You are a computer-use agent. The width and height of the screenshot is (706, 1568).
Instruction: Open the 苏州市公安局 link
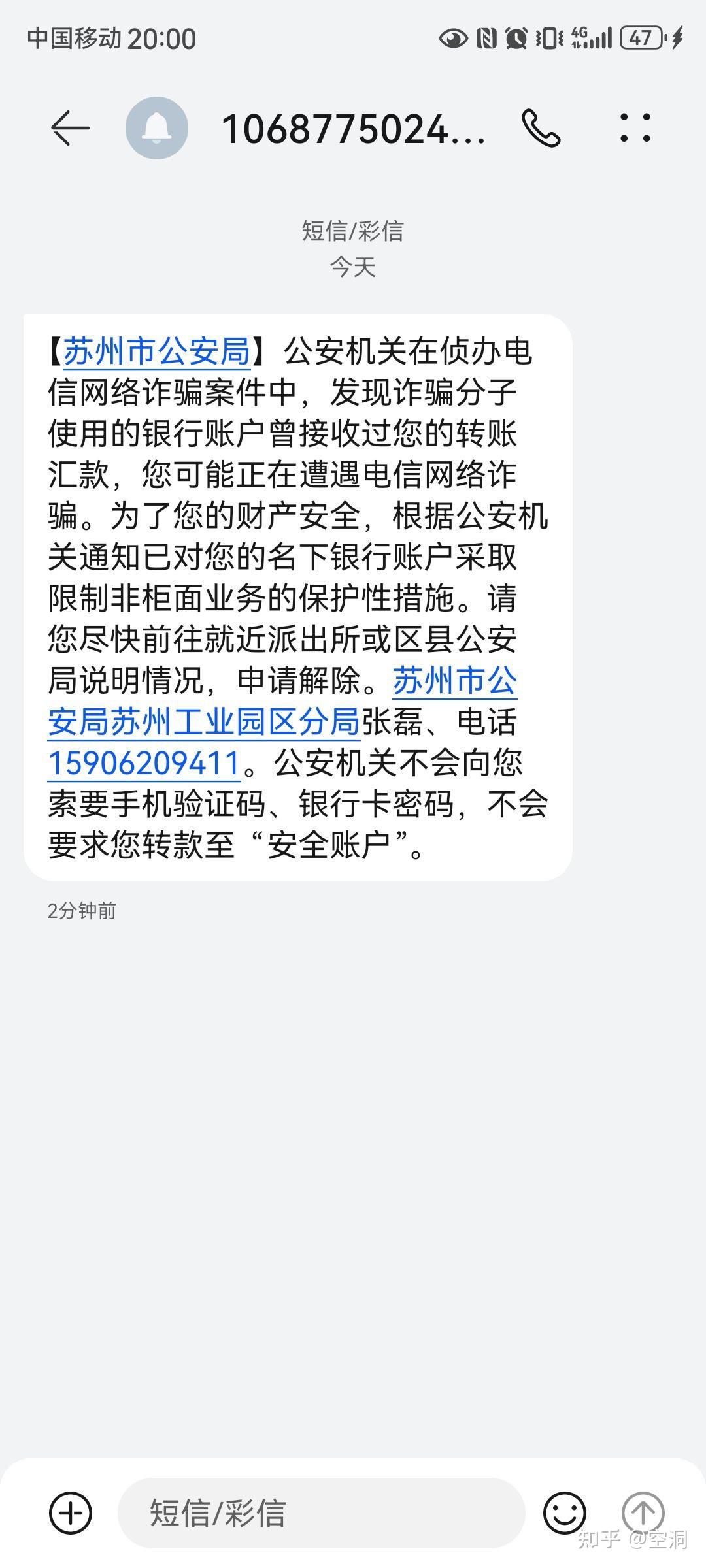click(155, 351)
